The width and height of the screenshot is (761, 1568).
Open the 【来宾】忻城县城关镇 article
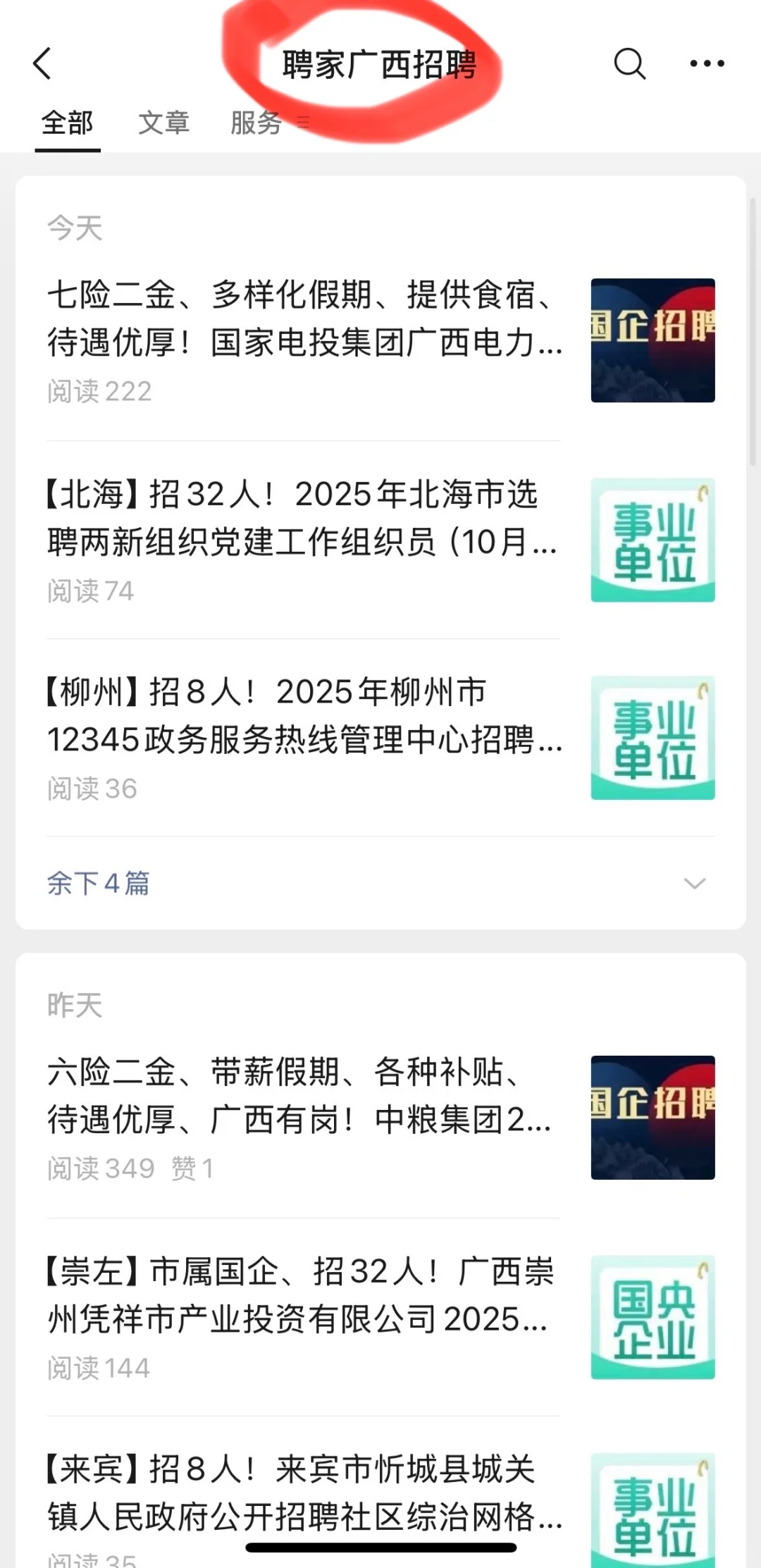(304, 1493)
